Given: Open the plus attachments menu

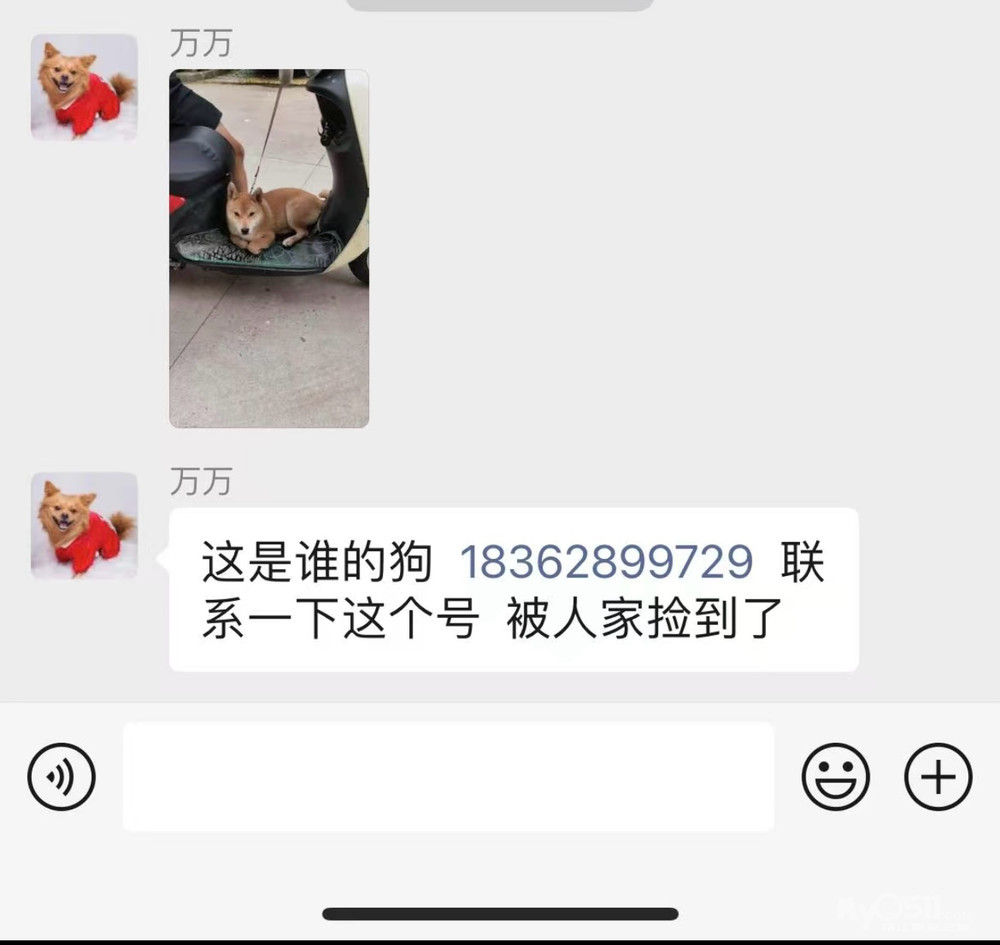Looking at the screenshot, I should [x=938, y=777].
